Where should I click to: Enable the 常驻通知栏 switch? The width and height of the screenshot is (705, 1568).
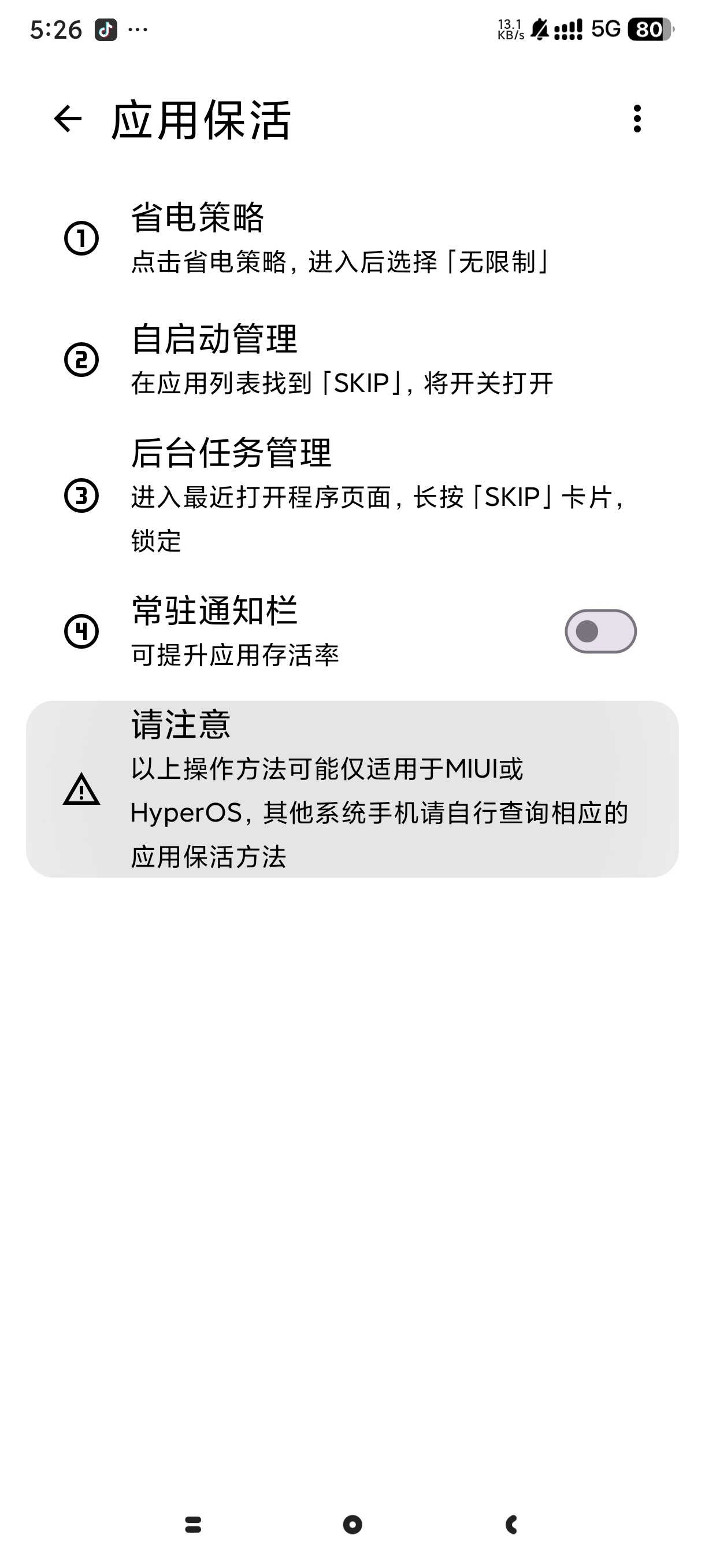tap(600, 631)
